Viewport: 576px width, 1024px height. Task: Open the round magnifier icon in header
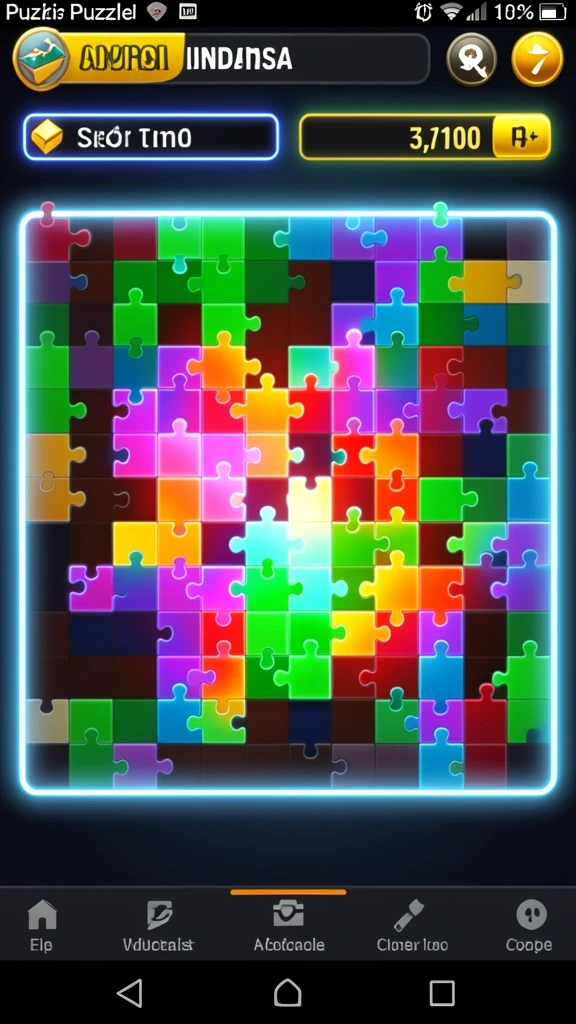(472, 59)
